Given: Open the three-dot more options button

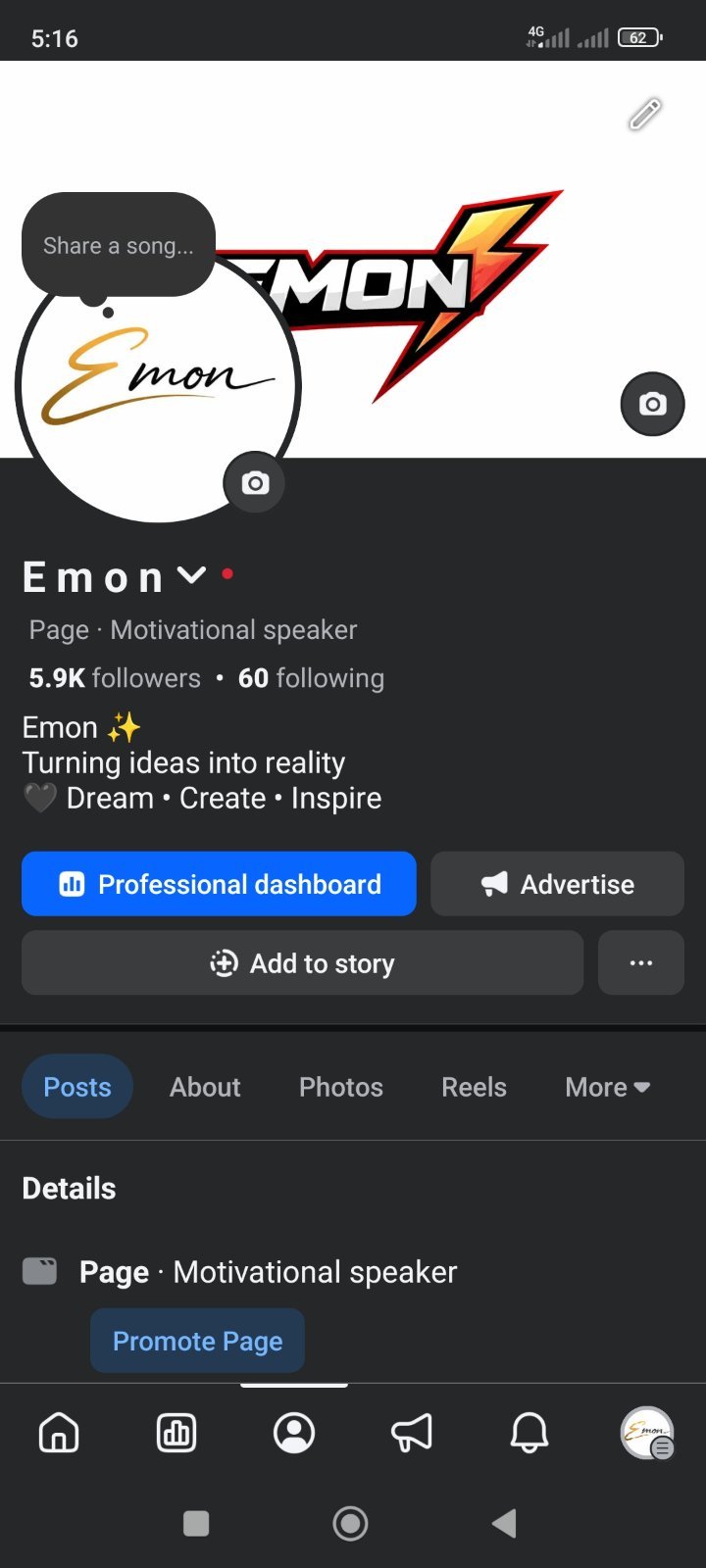Looking at the screenshot, I should pyautogui.click(x=641, y=963).
